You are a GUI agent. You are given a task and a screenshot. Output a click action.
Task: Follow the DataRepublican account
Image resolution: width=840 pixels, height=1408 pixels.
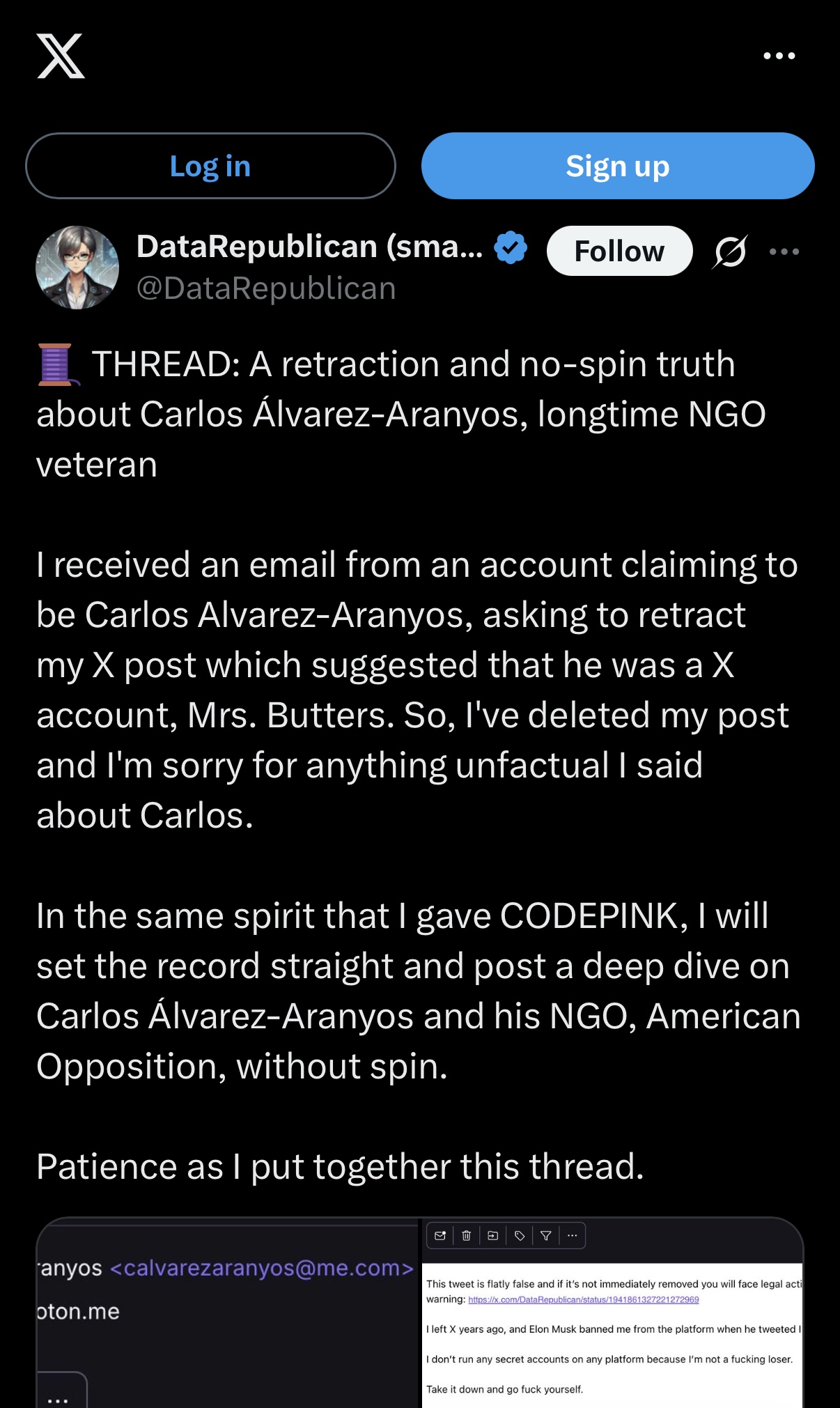[x=619, y=251]
